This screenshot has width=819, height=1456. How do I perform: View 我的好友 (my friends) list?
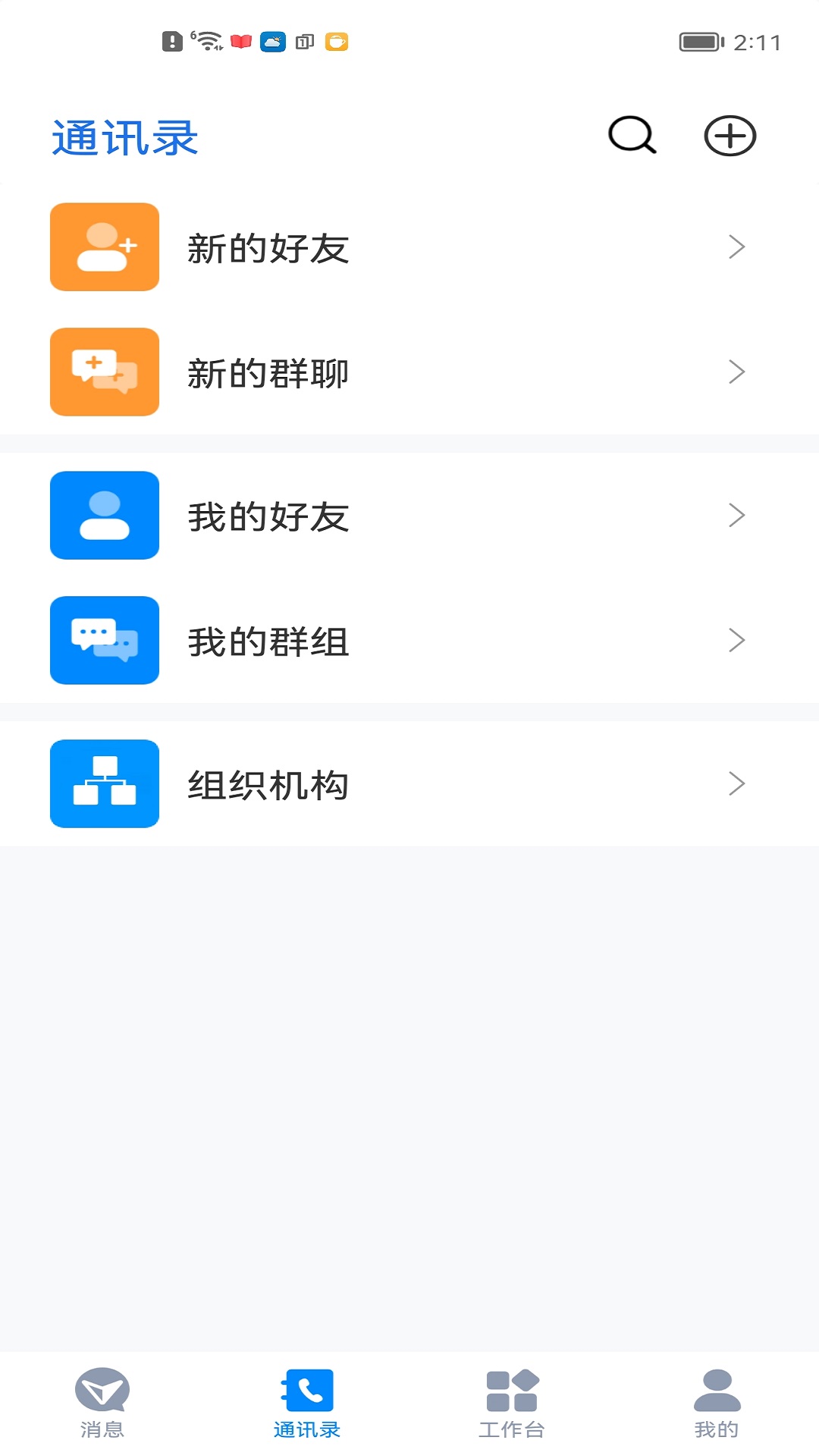click(409, 516)
